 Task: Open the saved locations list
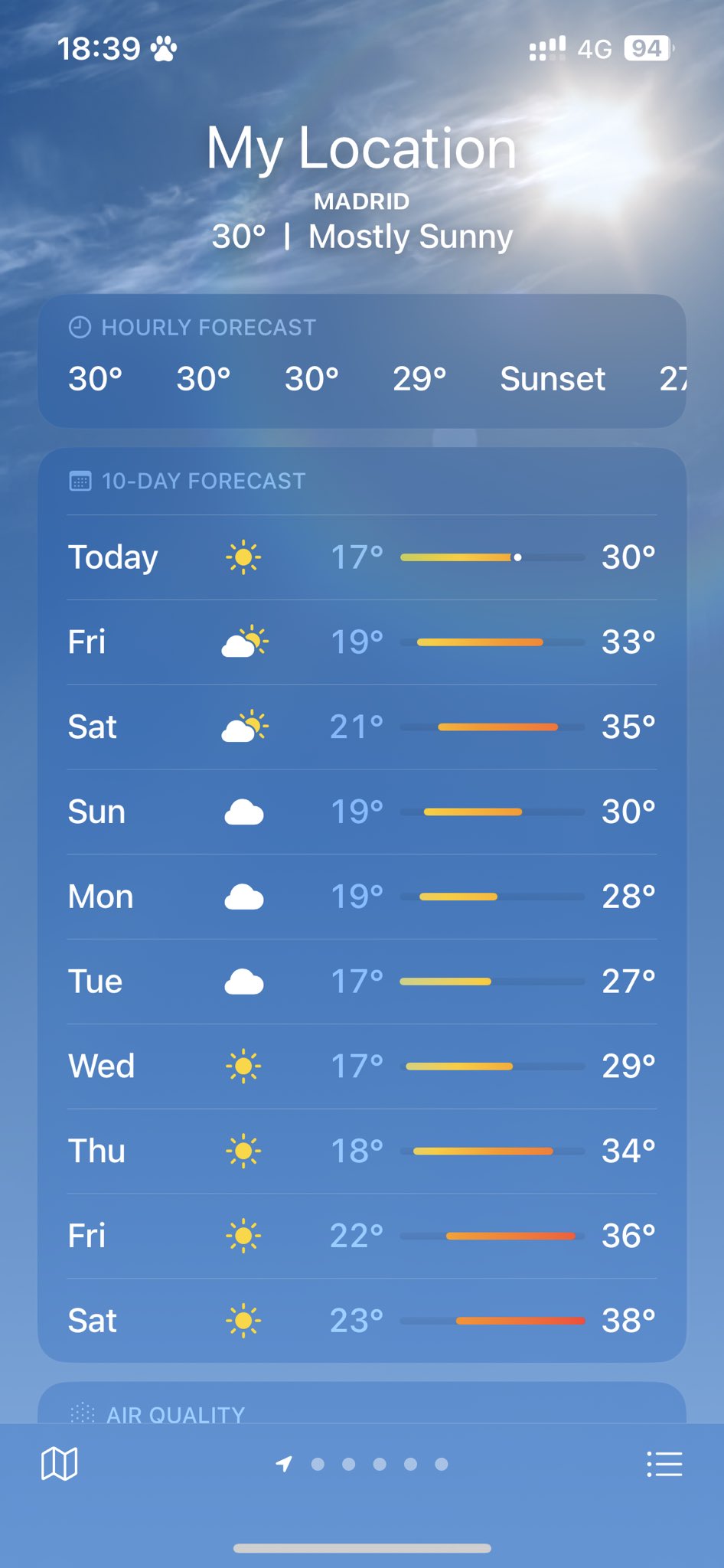click(x=664, y=1464)
